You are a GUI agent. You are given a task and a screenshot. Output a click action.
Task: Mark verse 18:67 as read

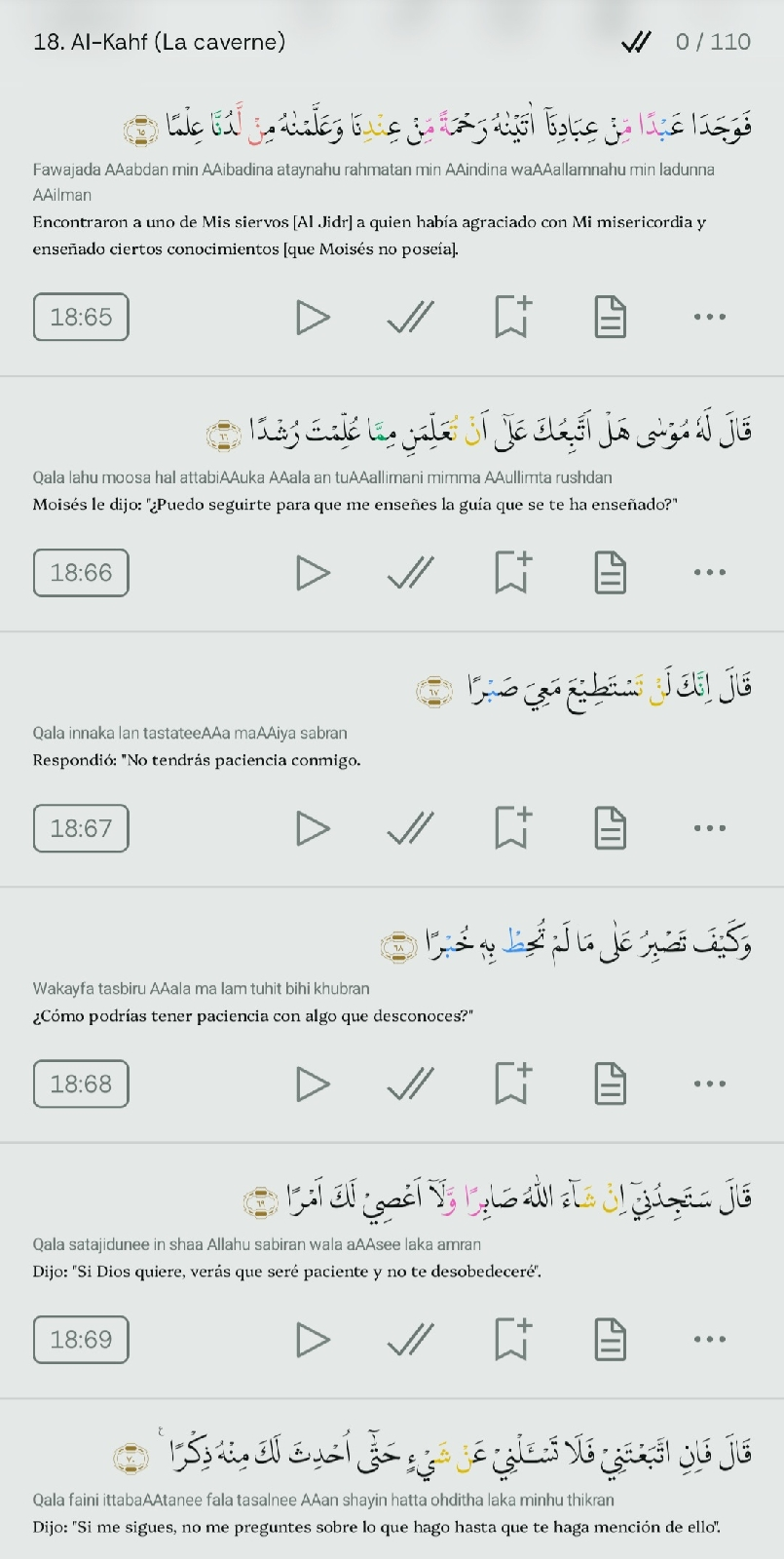click(x=411, y=828)
